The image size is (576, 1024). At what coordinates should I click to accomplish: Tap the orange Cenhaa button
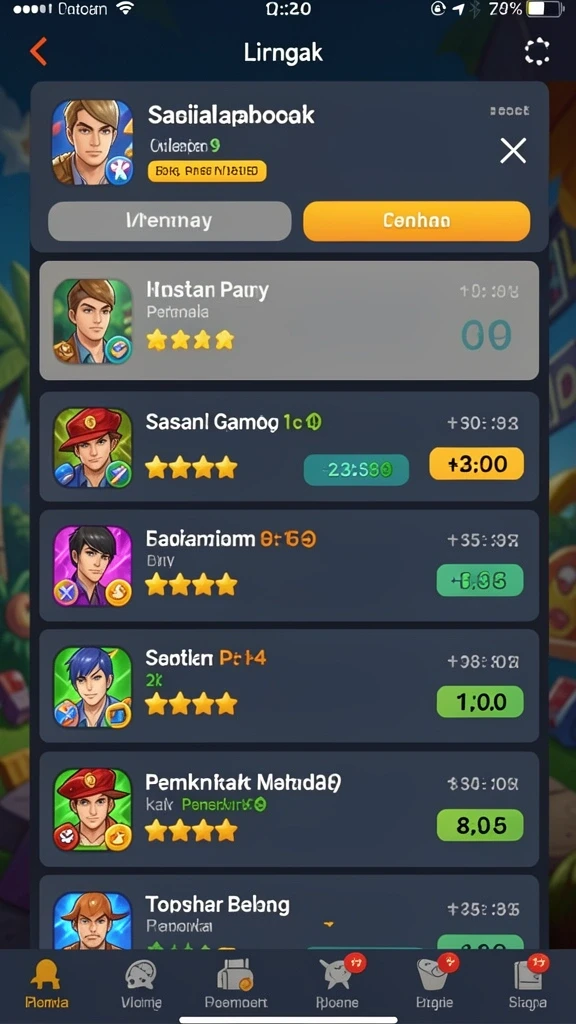click(x=417, y=221)
